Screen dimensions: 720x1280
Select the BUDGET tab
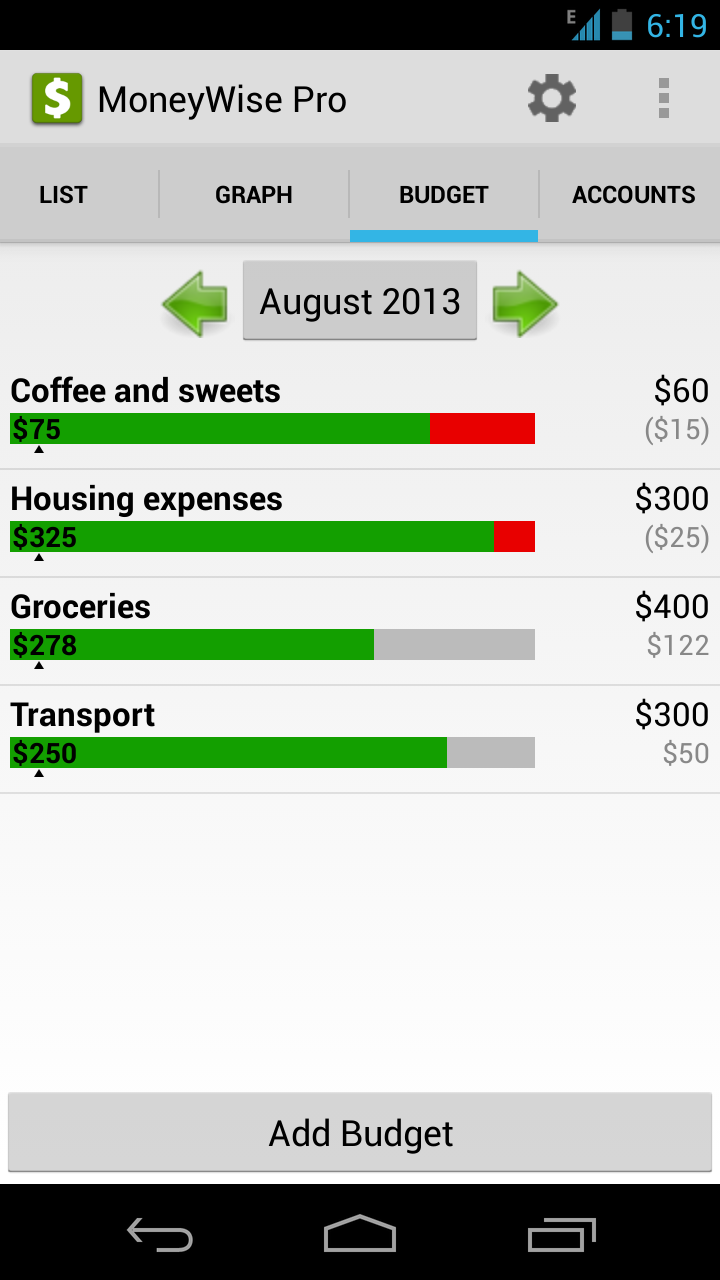[x=443, y=193]
